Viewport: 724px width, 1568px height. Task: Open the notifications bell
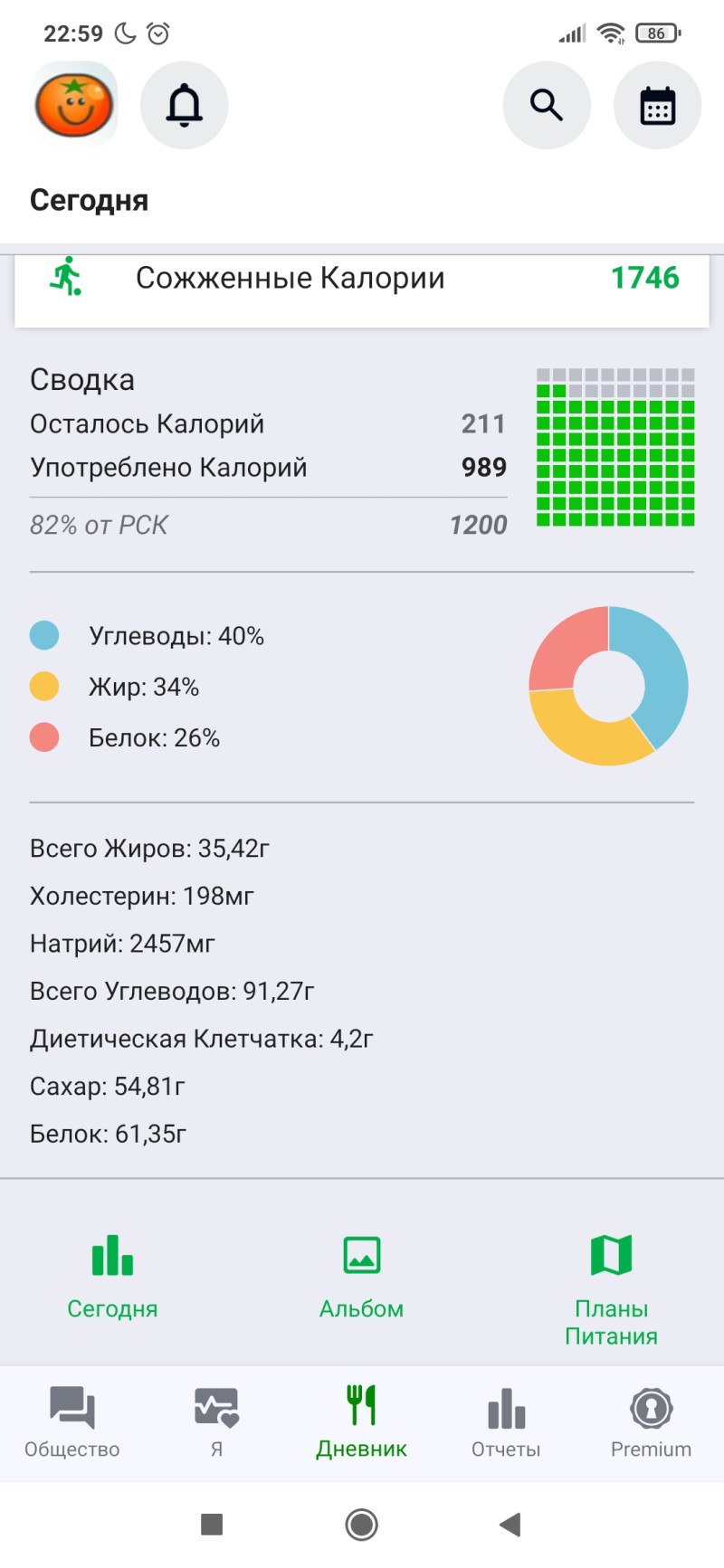[x=184, y=105]
